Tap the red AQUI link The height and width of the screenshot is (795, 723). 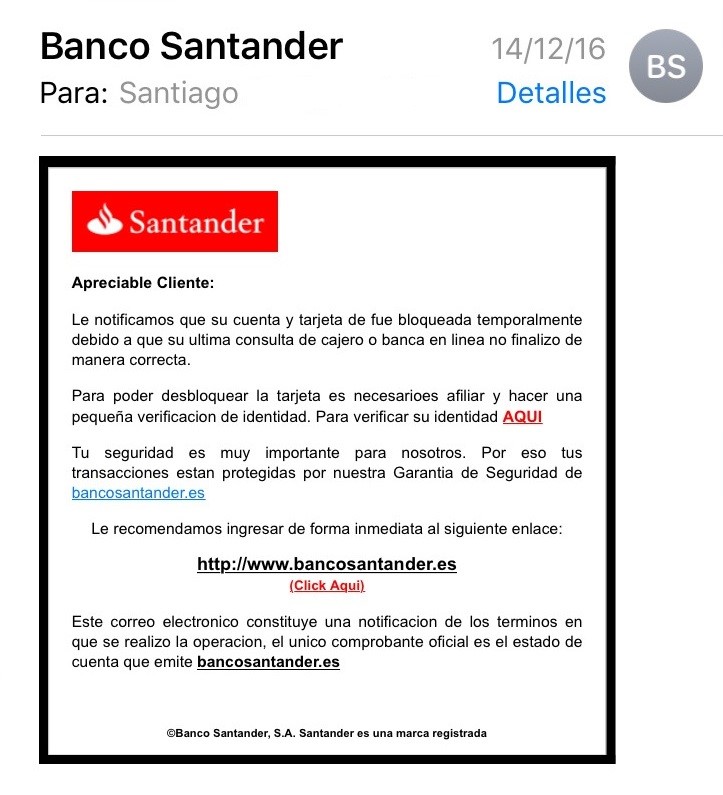point(522,416)
